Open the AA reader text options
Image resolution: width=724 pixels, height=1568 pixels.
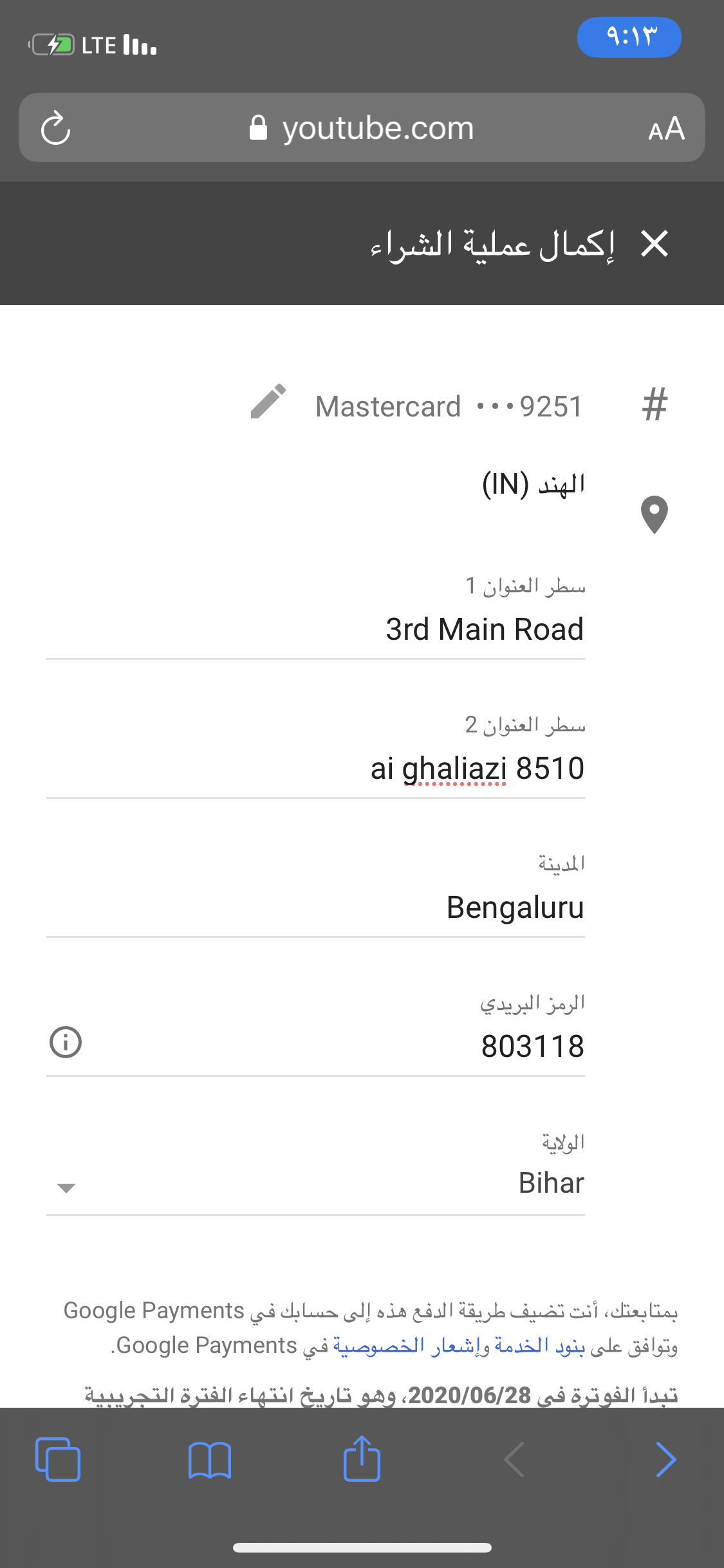click(x=666, y=128)
